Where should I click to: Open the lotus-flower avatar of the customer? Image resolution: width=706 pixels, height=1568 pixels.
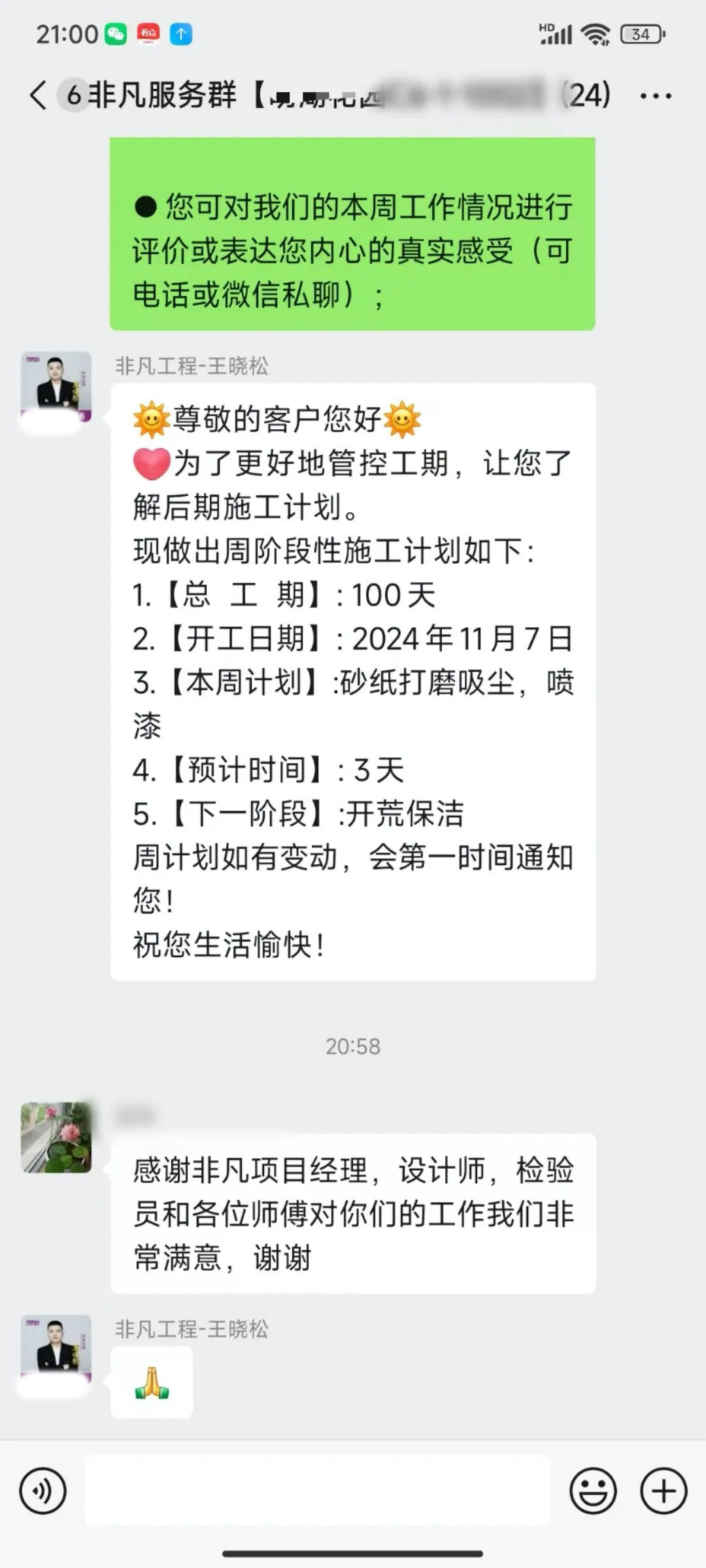click(x=56, y=1137)
